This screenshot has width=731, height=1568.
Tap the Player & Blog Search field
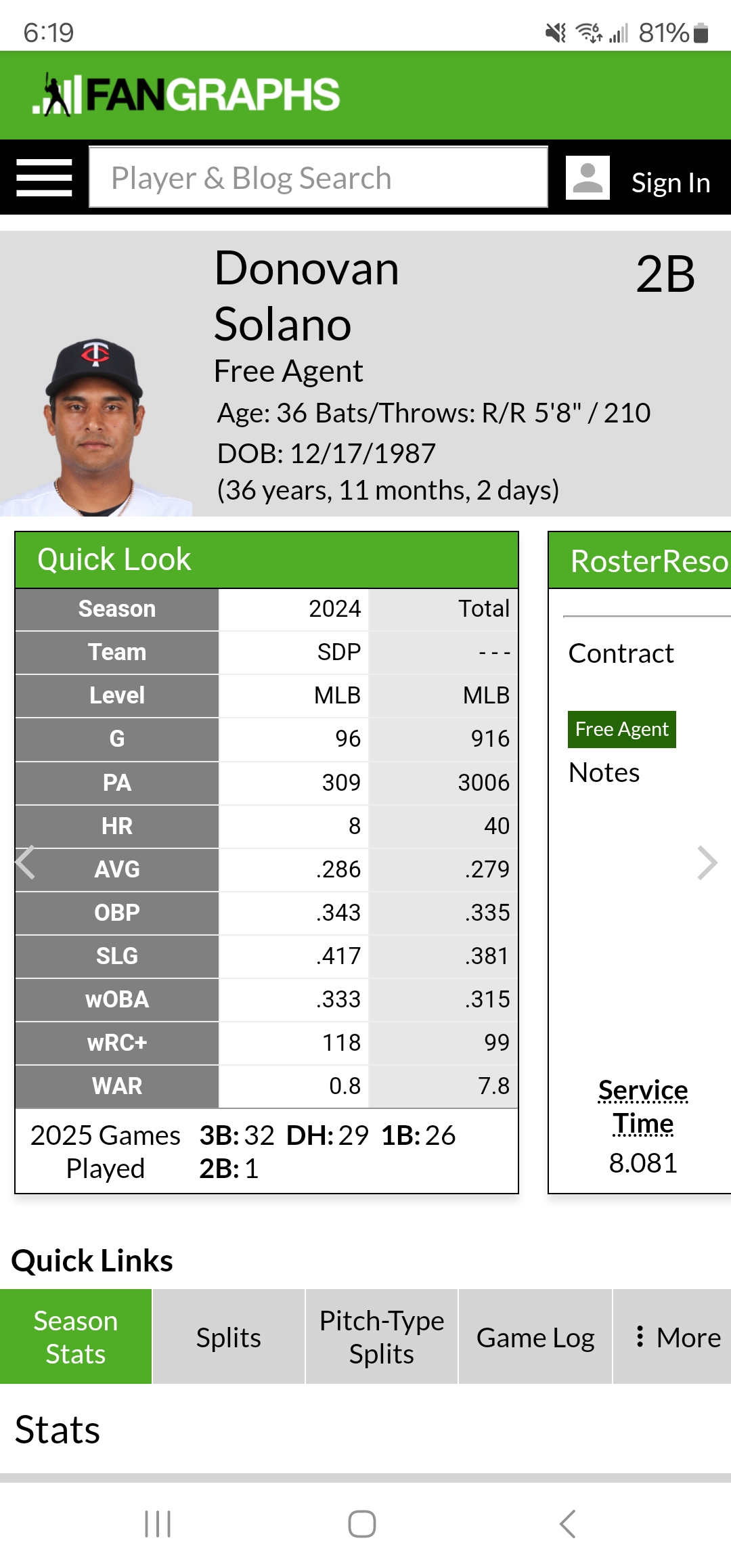tap(318, 178)
